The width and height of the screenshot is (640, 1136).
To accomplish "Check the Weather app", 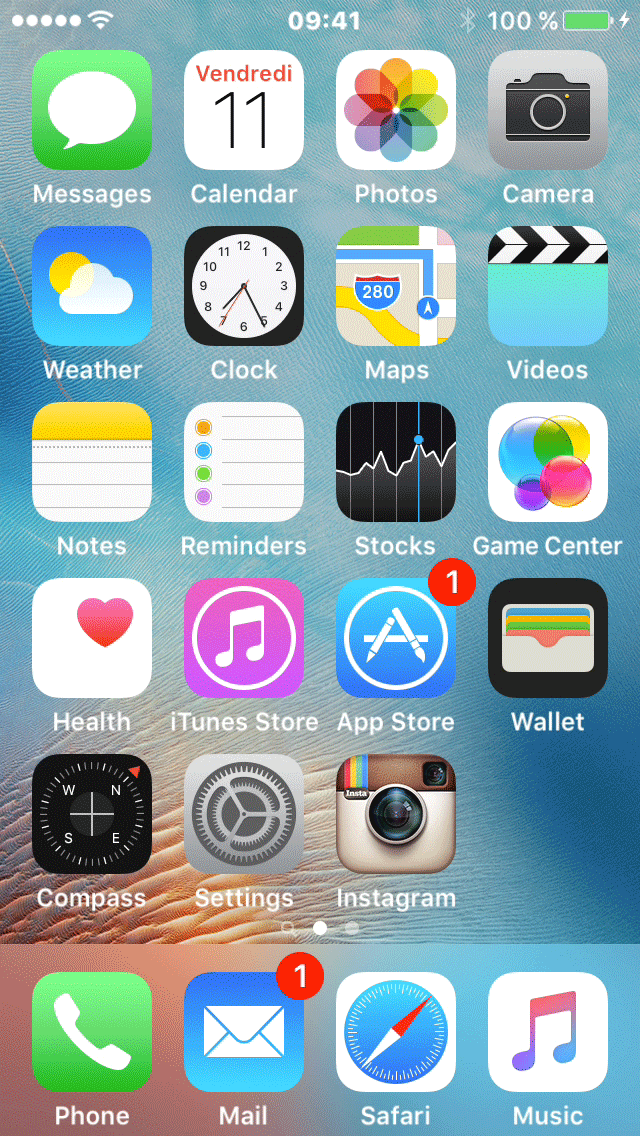I will pyautogui.click(x=92, y=286).
